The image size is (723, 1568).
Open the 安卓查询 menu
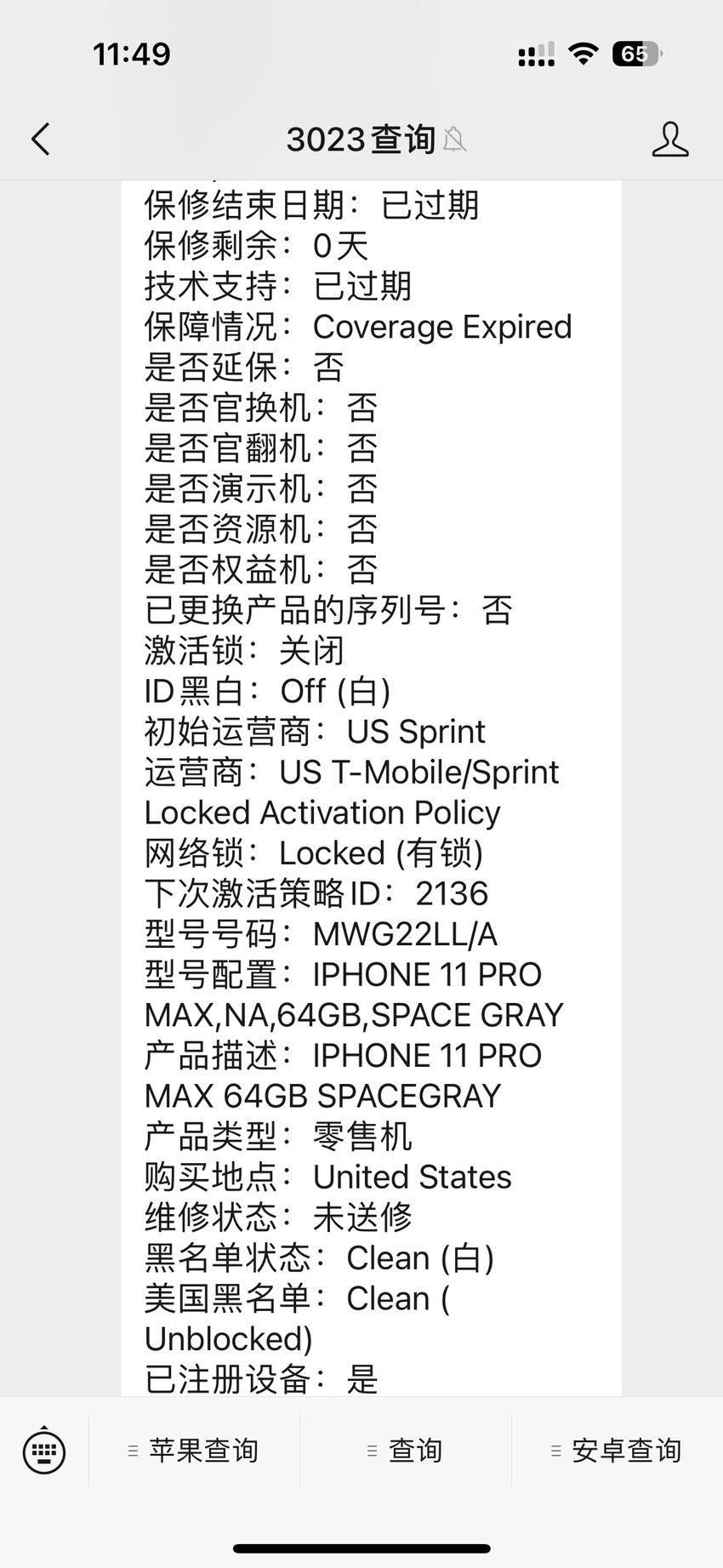point(618,1451)
